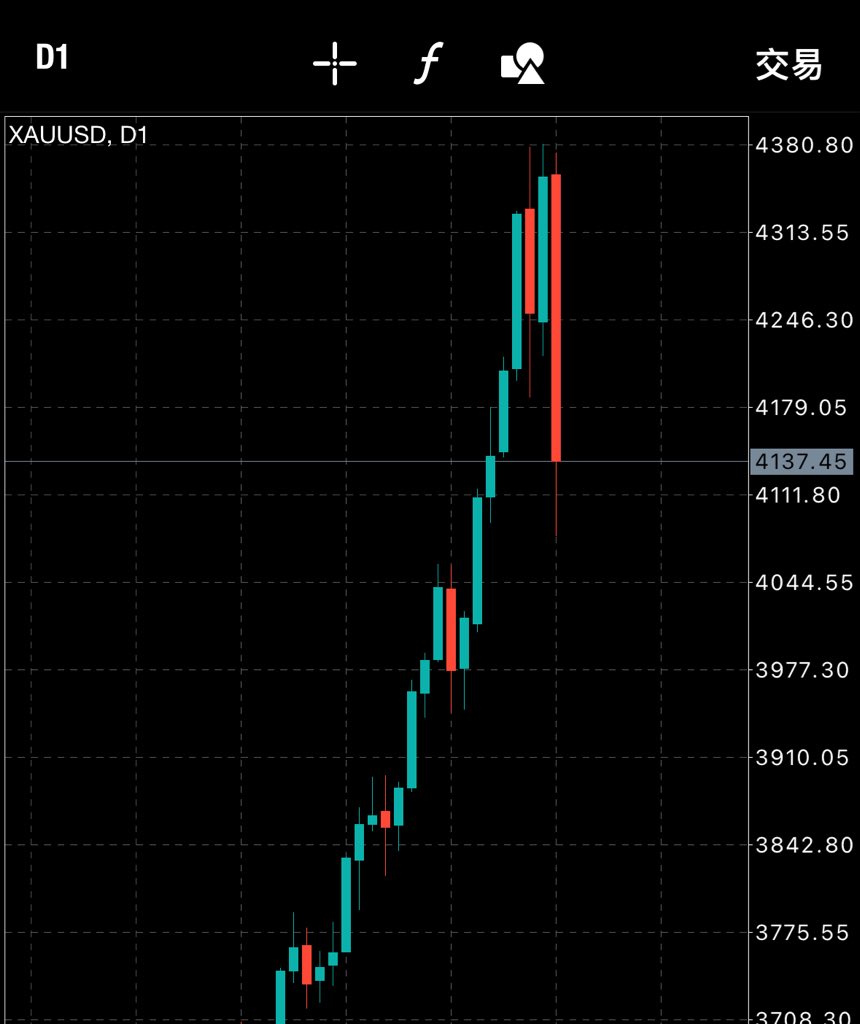Viewport: 860px width, 1024px height.
Task: Open the drawing objects tool
Action: pyautogui.click(x=522, y=64)
